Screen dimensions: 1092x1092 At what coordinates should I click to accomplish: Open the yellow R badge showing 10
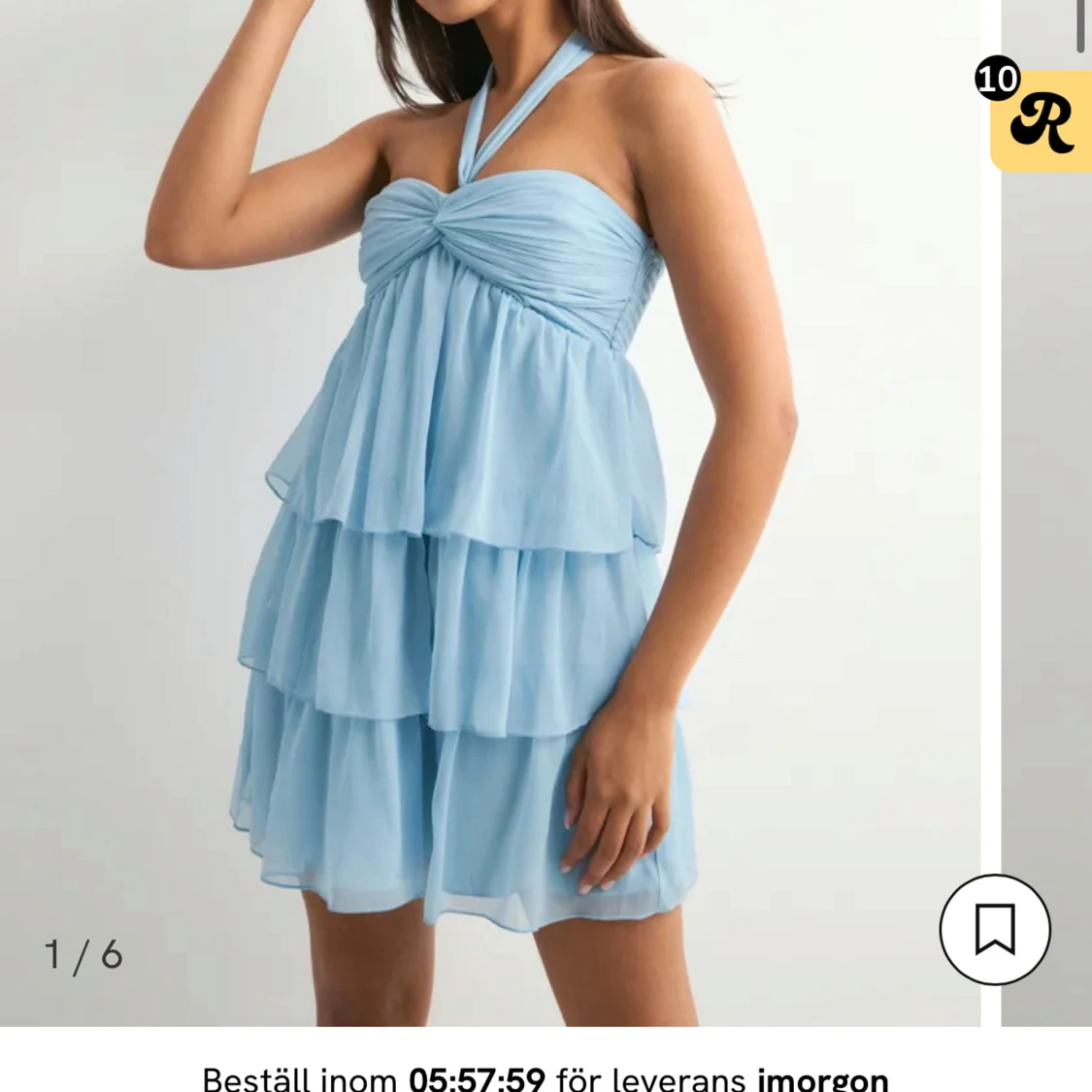tap(1041, 121)
